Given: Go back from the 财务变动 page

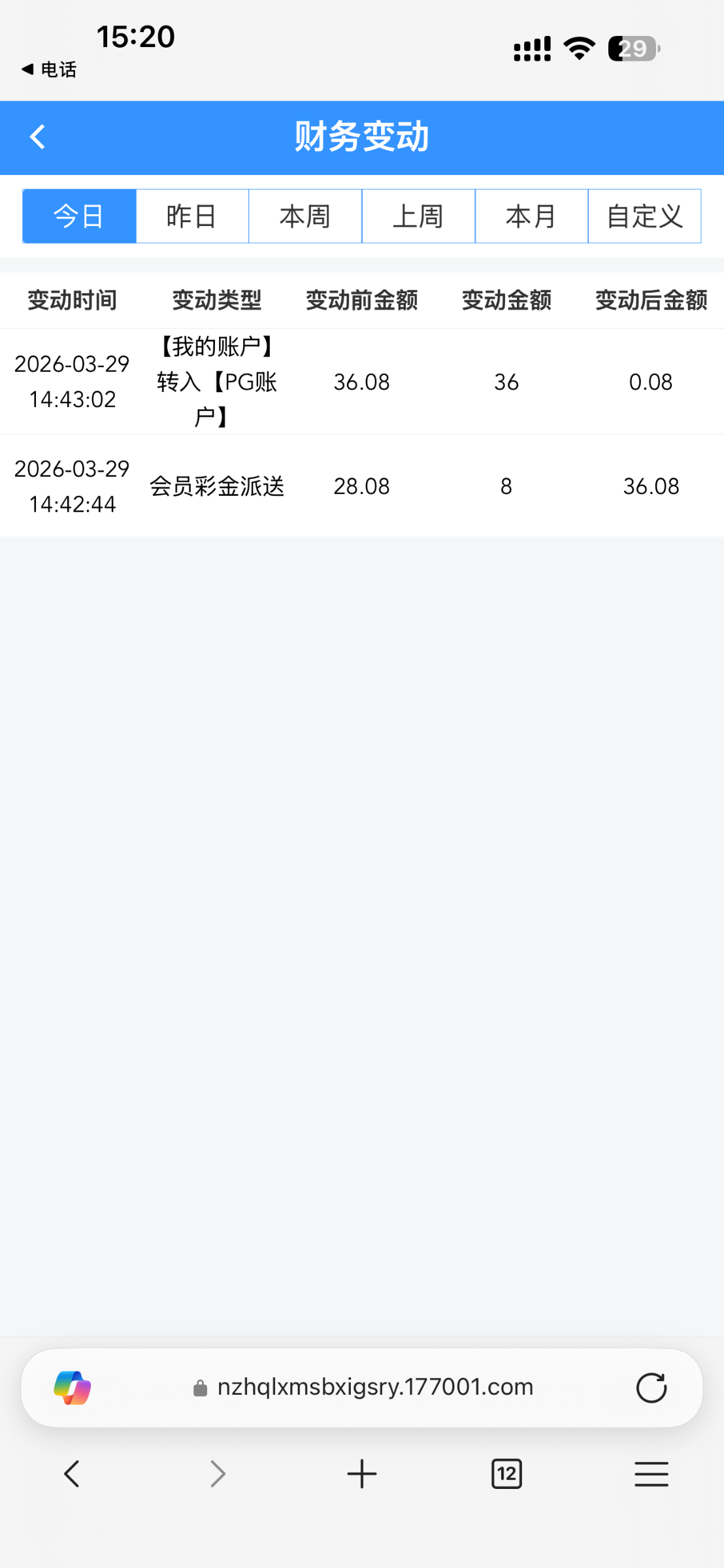Looking at the screenshot, I should (38, 137).
